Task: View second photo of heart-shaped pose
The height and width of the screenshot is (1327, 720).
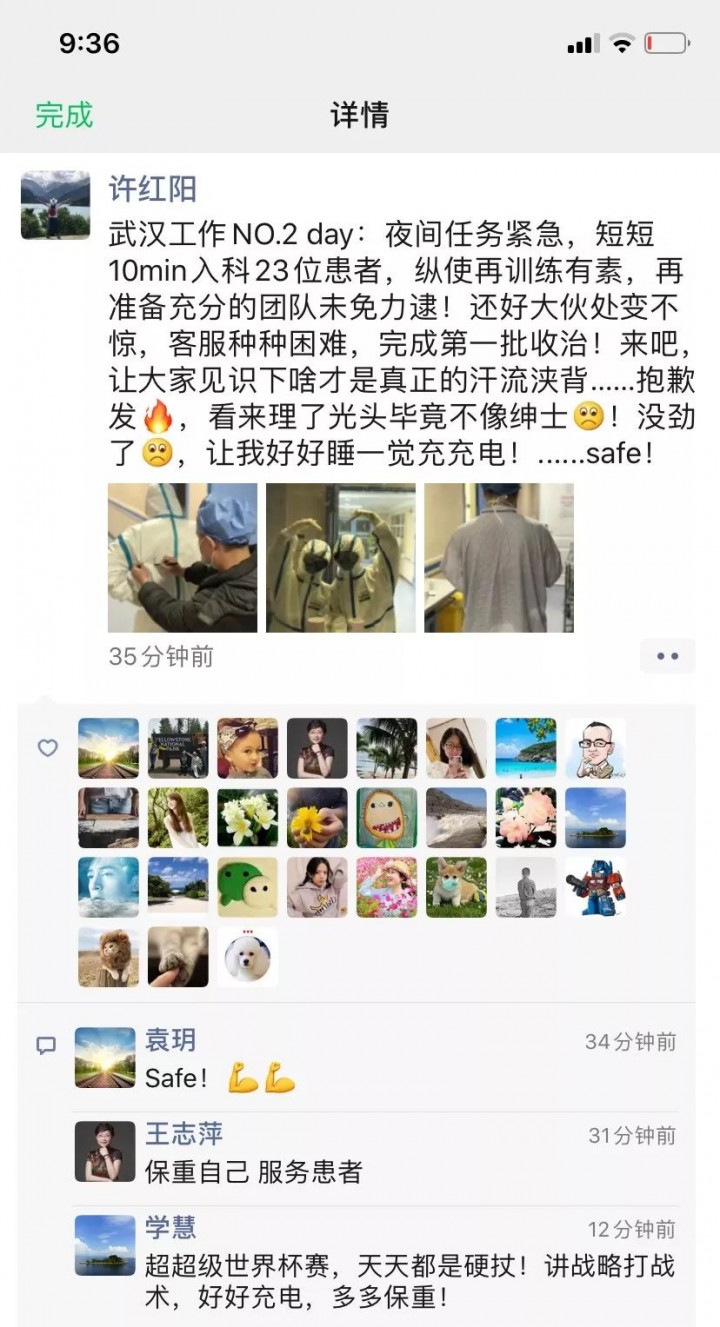Action: pyautogui.click(x=340, y=558)
